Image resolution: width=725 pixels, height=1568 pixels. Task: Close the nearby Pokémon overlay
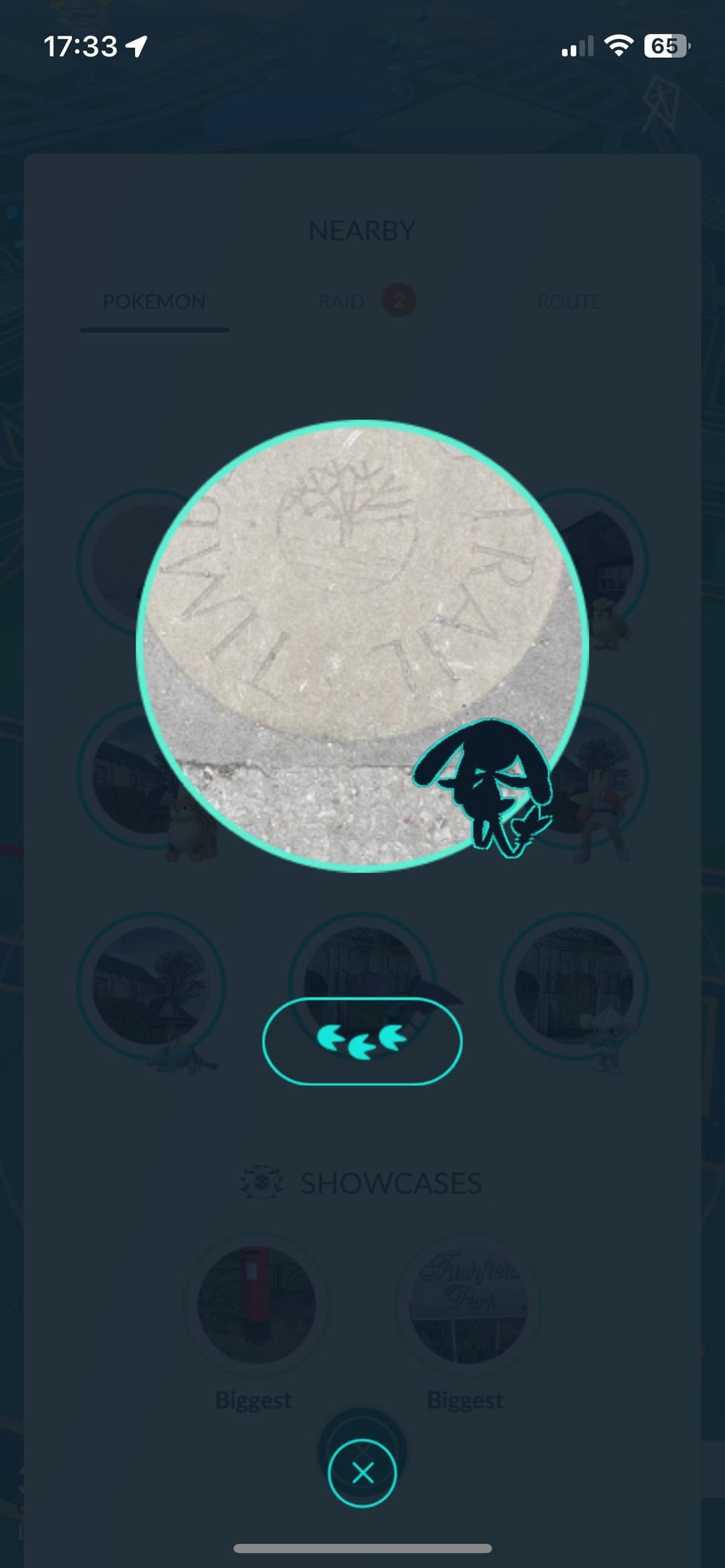pos(362,1473)
